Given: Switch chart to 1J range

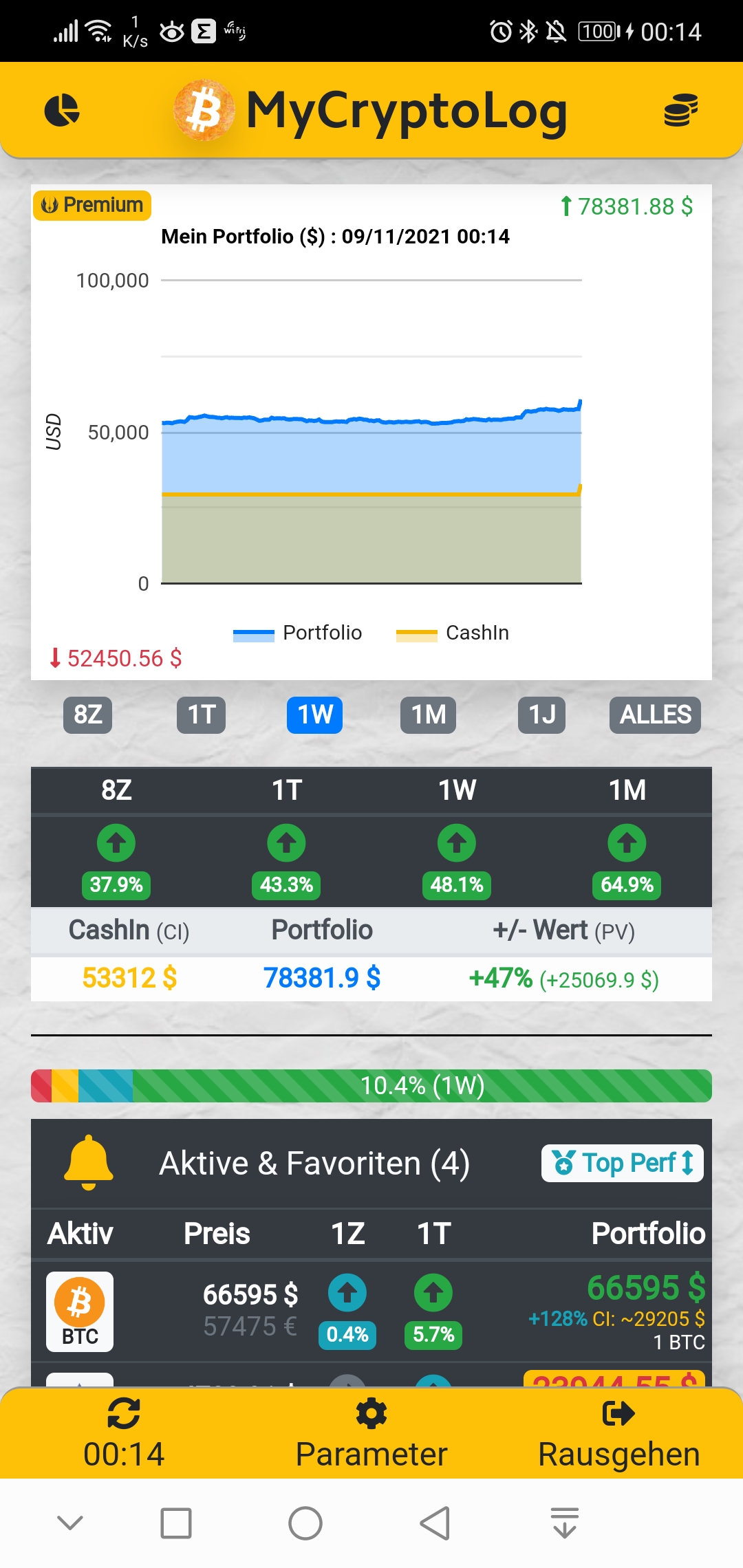Looking at the screenshot, I should coord(541,715).
